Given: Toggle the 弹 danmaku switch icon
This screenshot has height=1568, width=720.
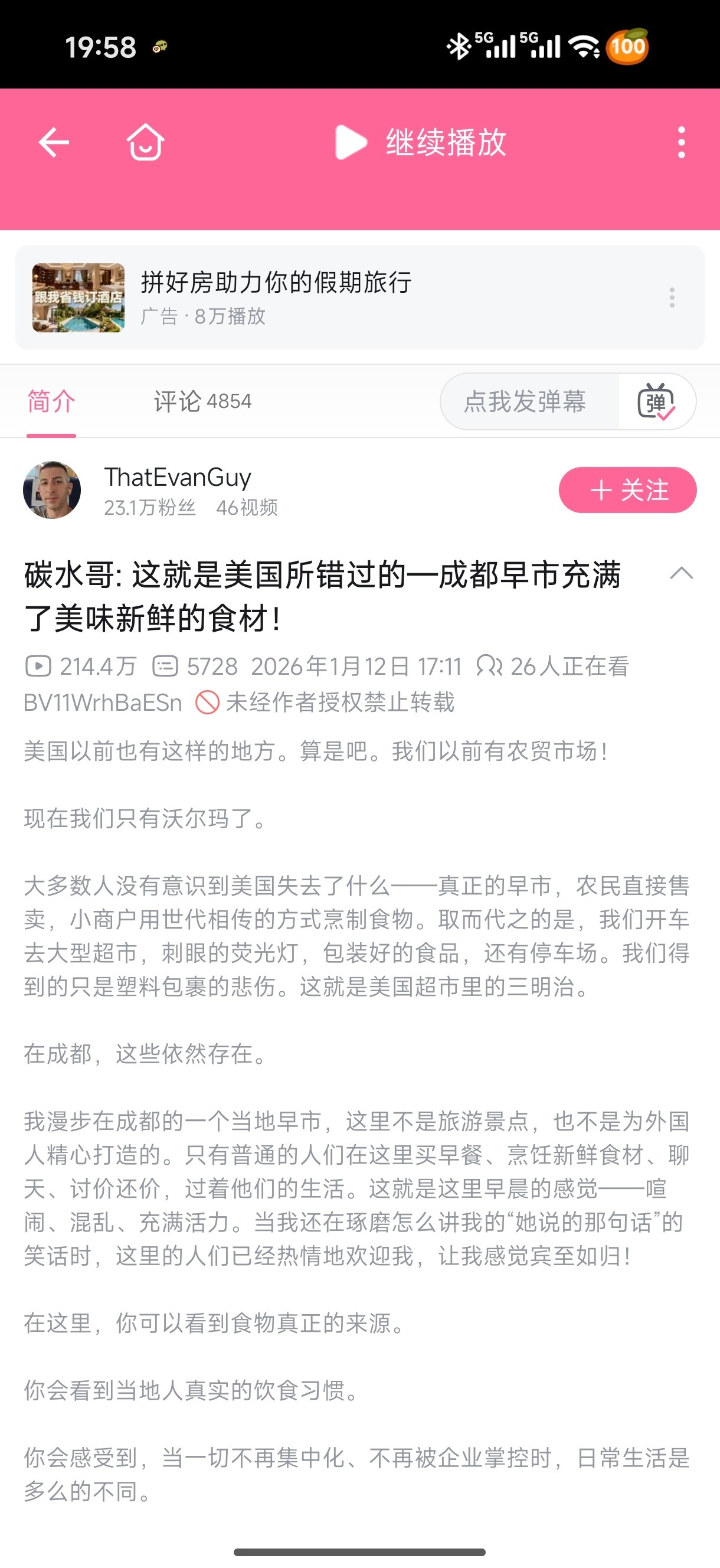Looking at the screenshot, I should 656,401.
